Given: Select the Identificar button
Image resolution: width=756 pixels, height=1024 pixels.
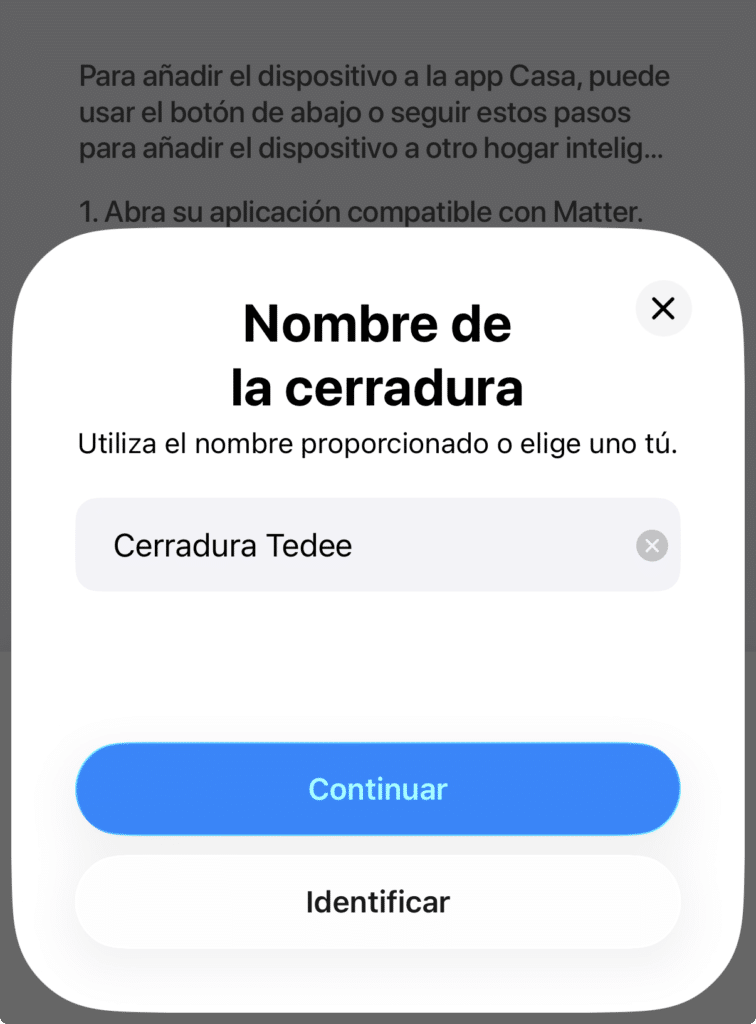Looking at the screenshot, I should pos(378,902).
